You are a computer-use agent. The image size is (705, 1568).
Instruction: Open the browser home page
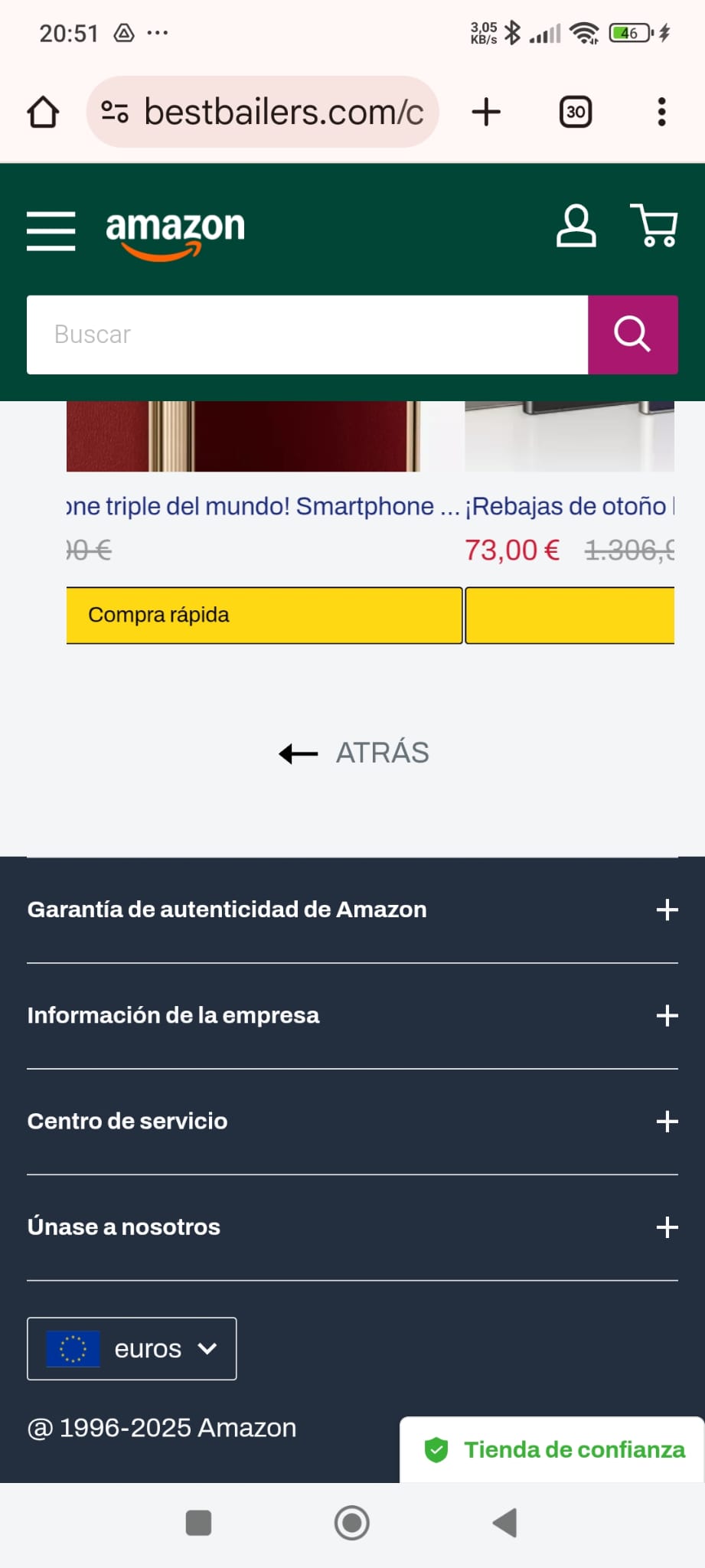click(43, 112)
